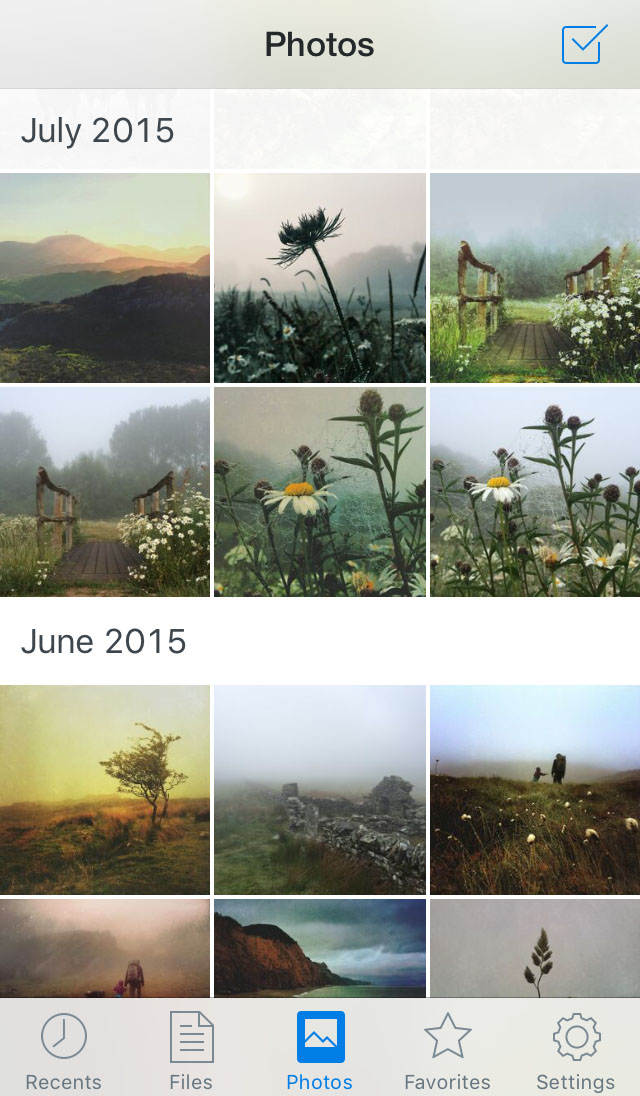View the single thistle silhouette photo

tap(320, 277)
